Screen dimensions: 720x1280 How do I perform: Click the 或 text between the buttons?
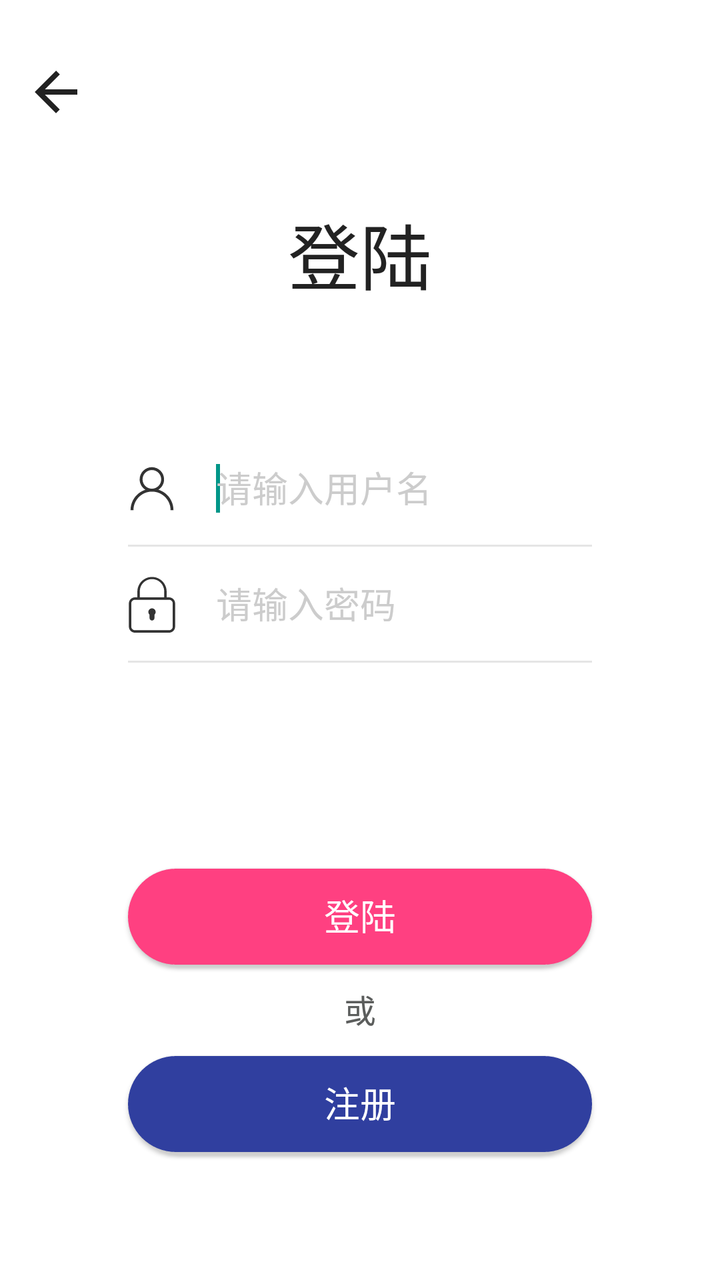[x=359, y=1011]
